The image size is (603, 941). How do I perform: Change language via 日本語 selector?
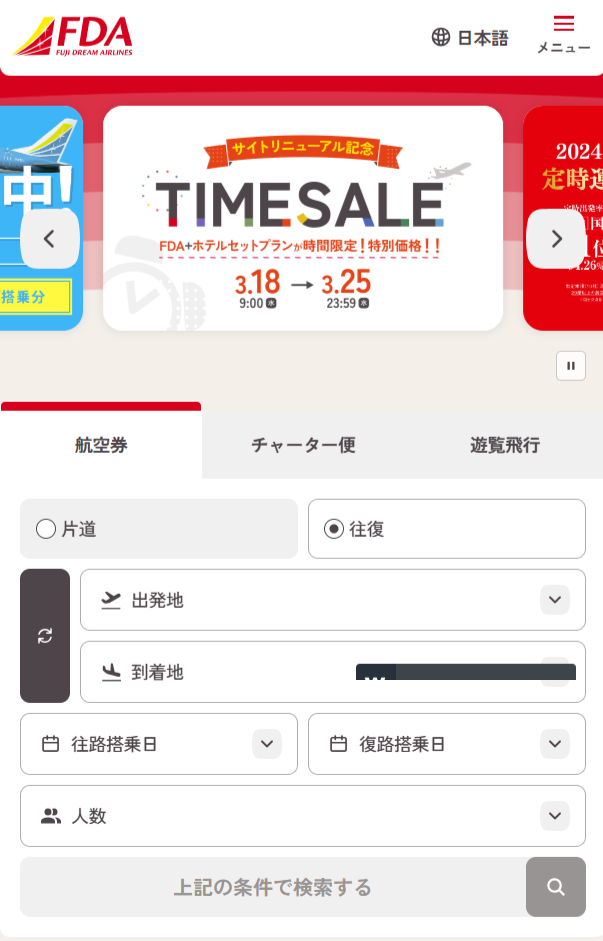click(x=470, y=38)
